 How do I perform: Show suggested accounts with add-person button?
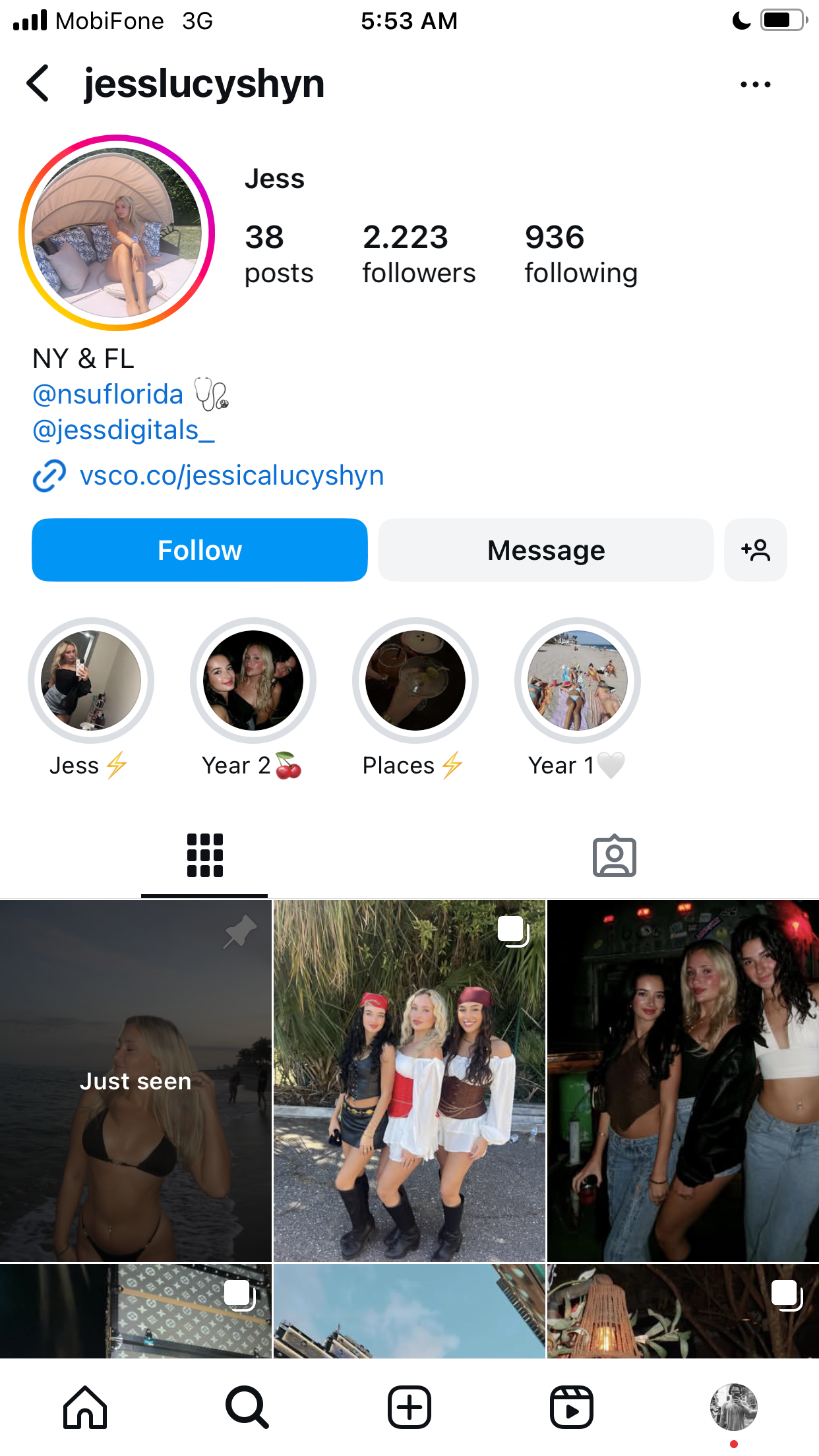[756, 550]
